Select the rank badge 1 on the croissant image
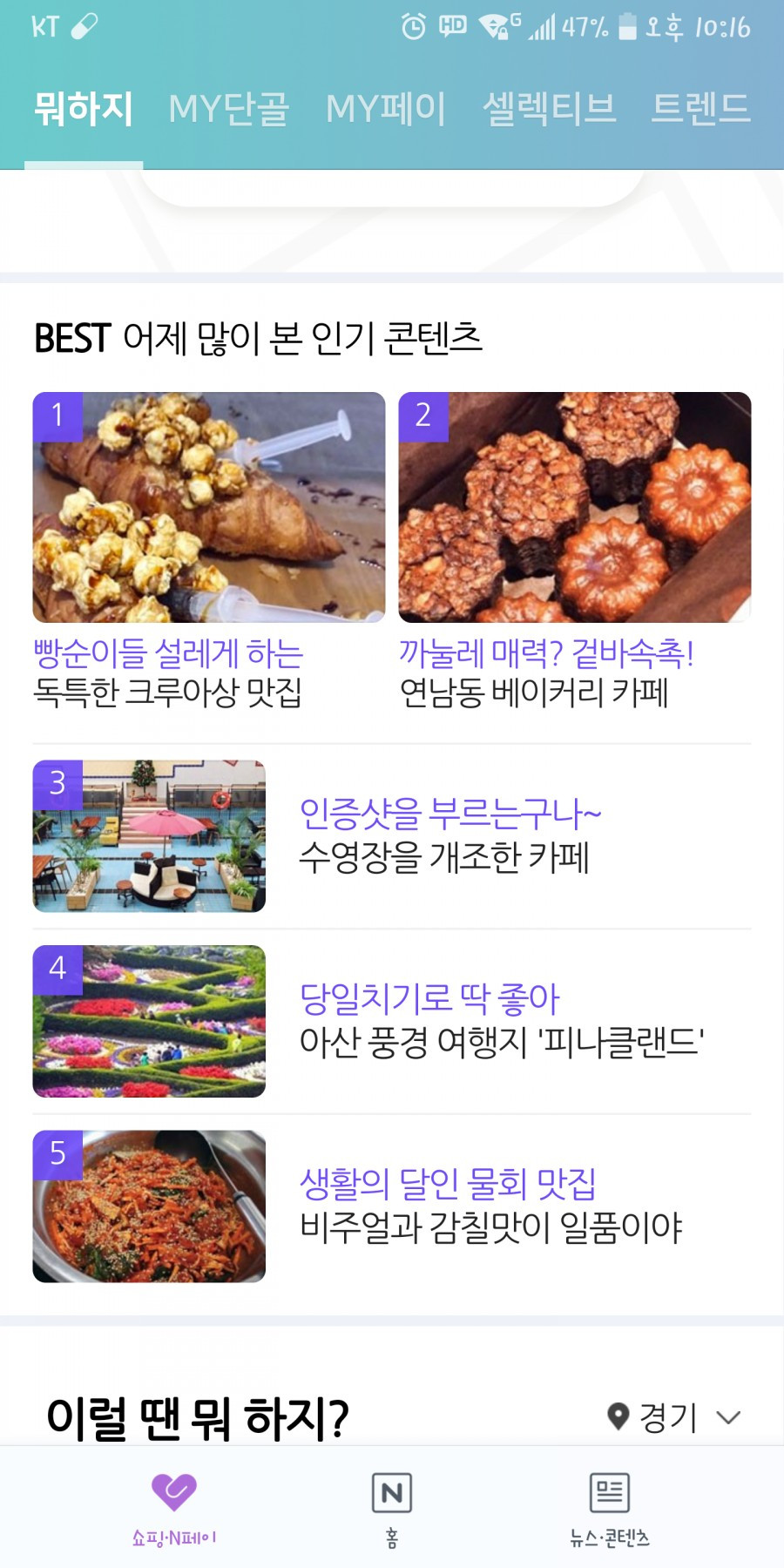This screenshot has width=784, height=1568. tap(59, 416)
